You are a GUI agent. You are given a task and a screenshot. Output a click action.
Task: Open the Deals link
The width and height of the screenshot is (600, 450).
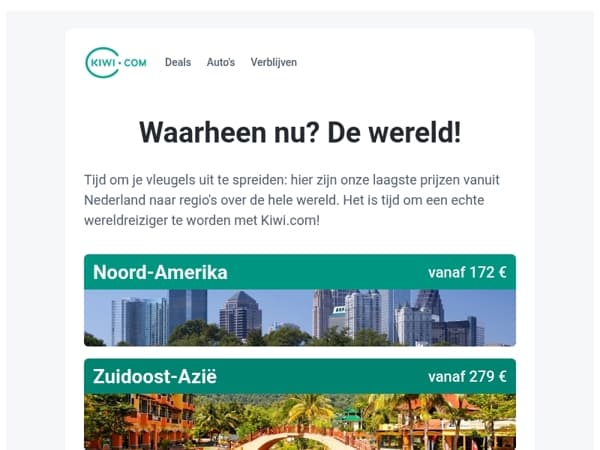tap(178, 62)
